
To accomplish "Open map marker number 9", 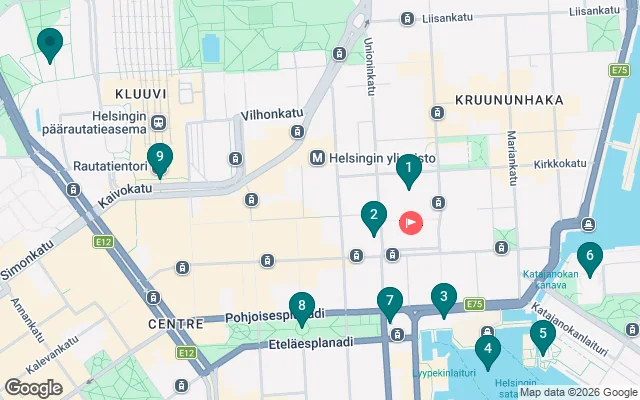I will (159, 158).
